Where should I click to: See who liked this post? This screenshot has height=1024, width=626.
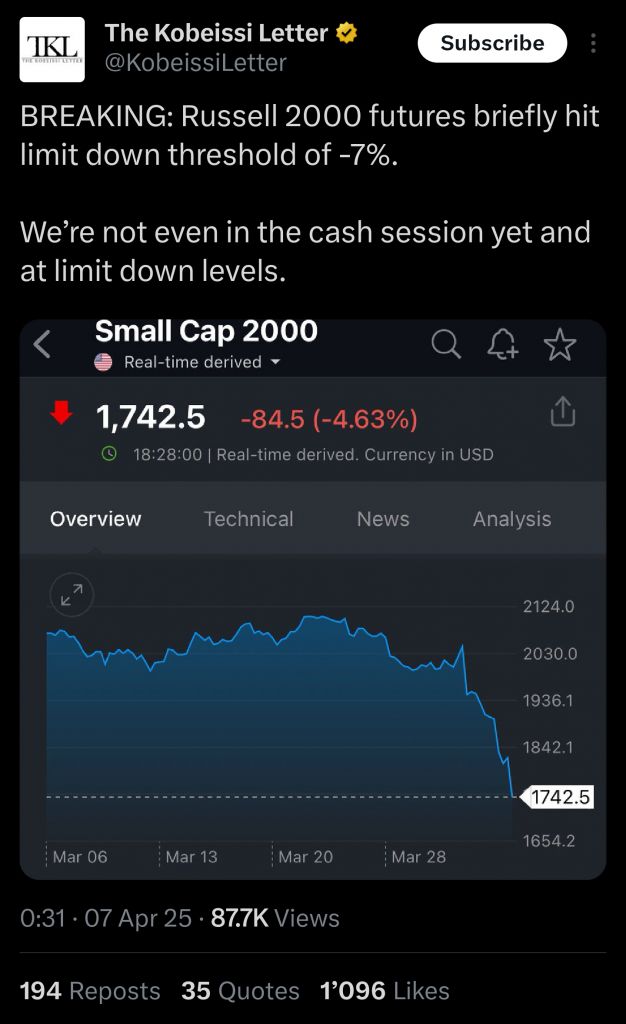384,991
